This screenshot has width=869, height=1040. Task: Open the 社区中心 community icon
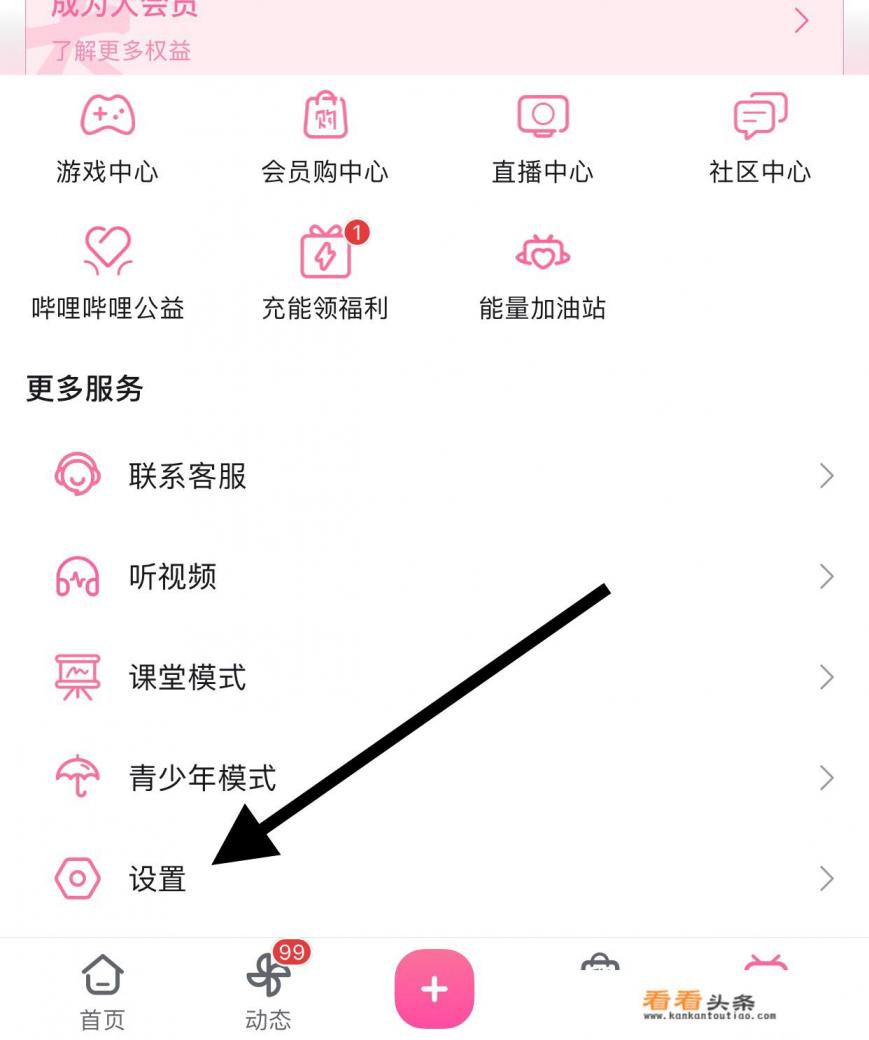[x=758, y=115]
